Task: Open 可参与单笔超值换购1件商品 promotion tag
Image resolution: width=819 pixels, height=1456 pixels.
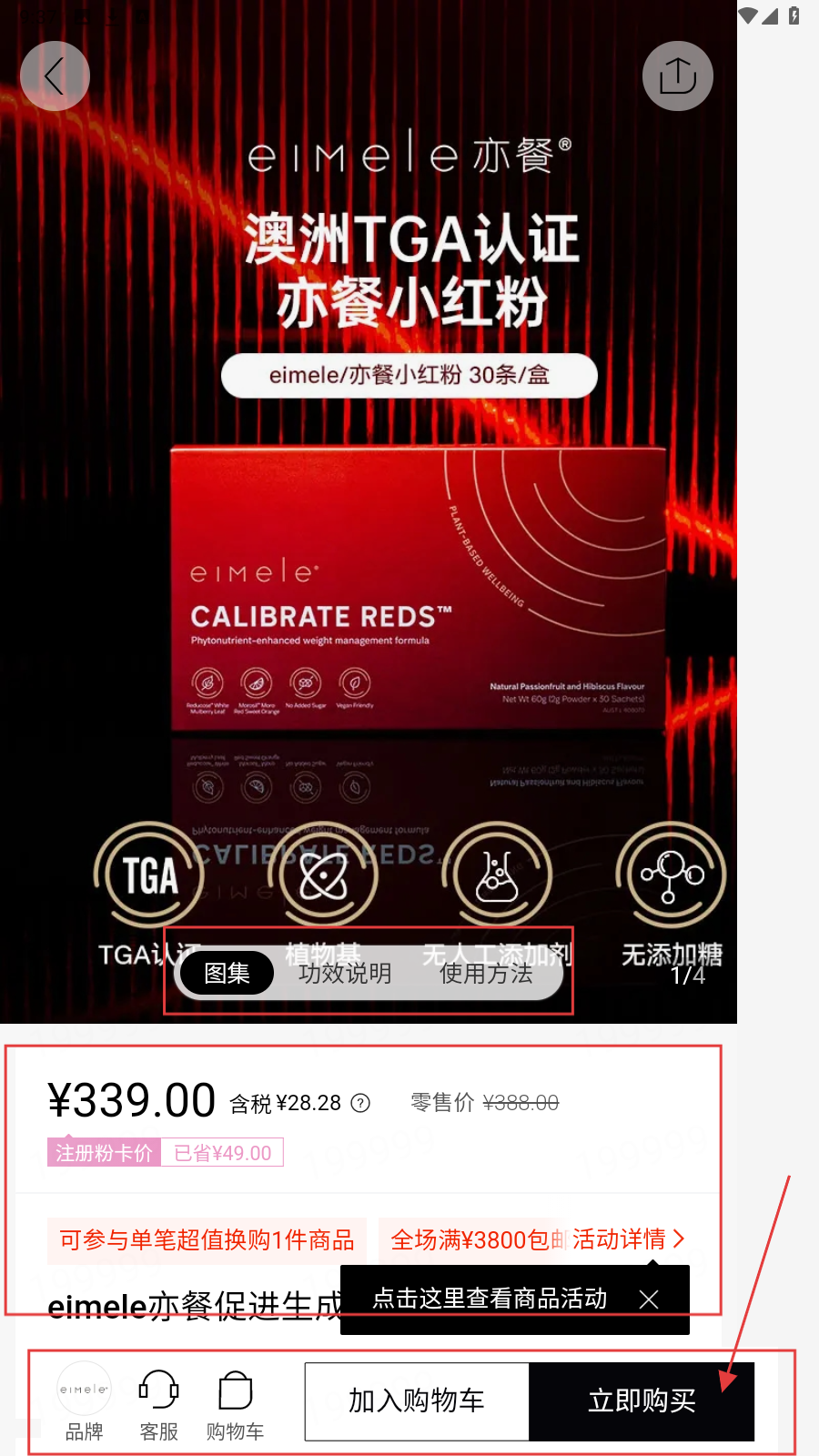Action: click(207, 1239)
